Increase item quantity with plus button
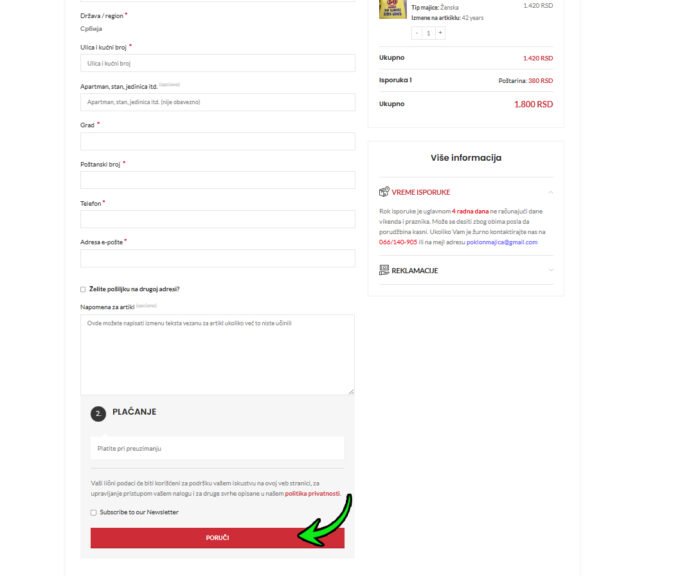This screenshot has width=700, height=576. (x=440, y=33)
